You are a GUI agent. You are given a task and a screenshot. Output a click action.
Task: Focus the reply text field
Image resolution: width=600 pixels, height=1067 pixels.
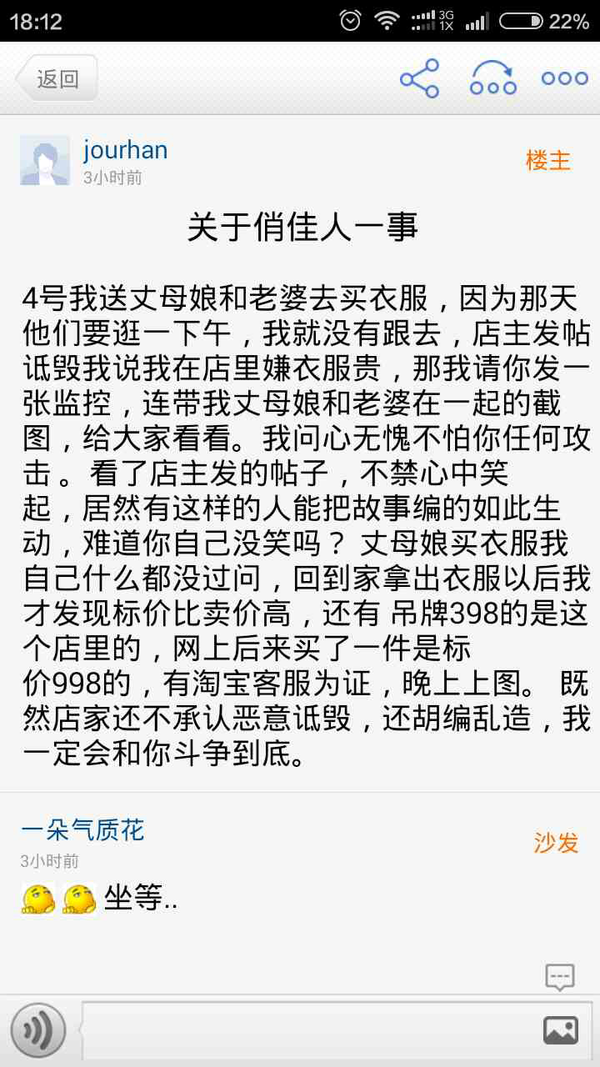305,1030
